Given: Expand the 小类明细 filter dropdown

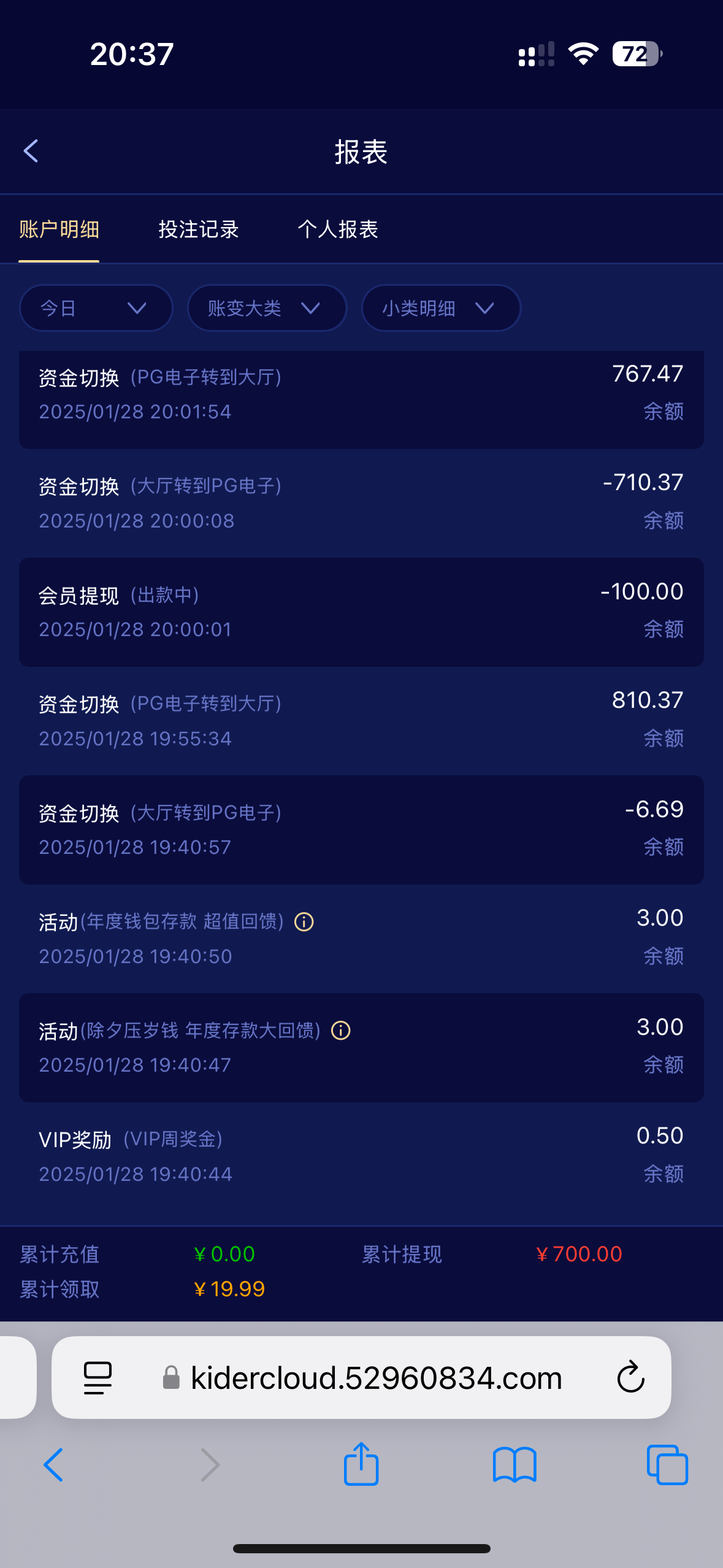Looking at the screenshot, I should click(441, 308).
